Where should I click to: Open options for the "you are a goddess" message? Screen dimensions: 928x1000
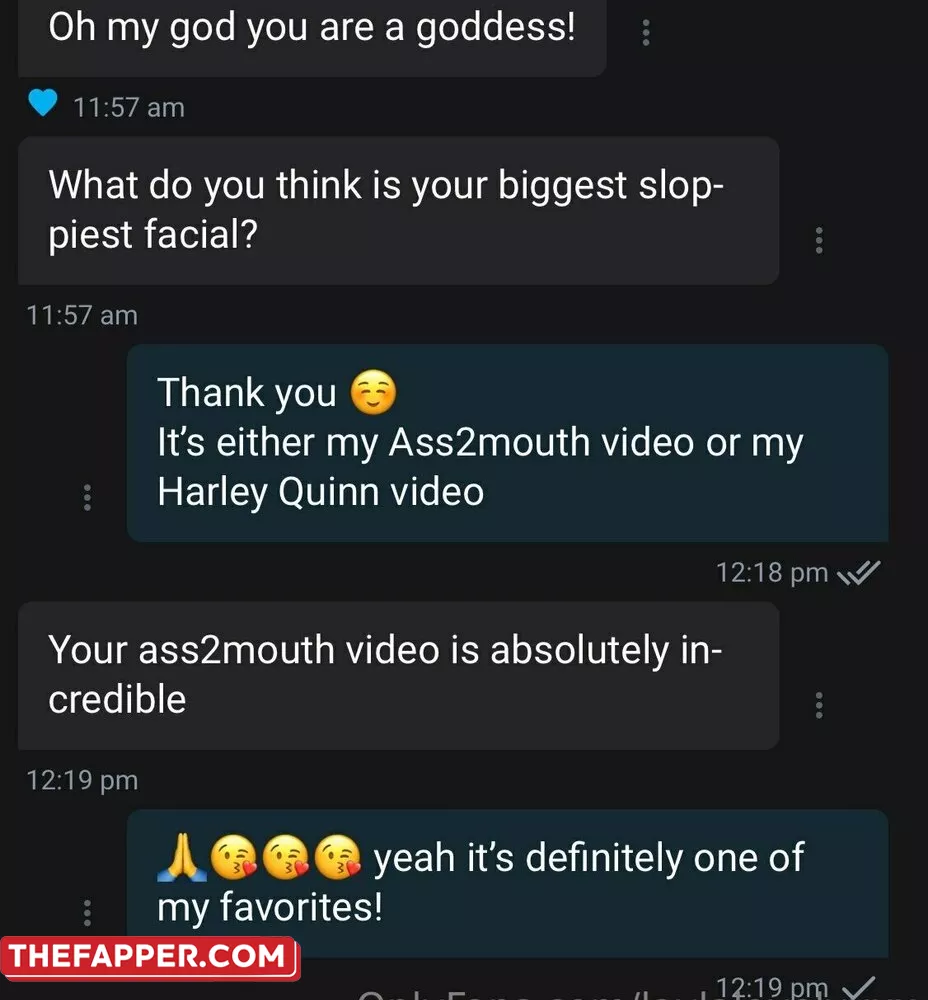click(646, 33)
